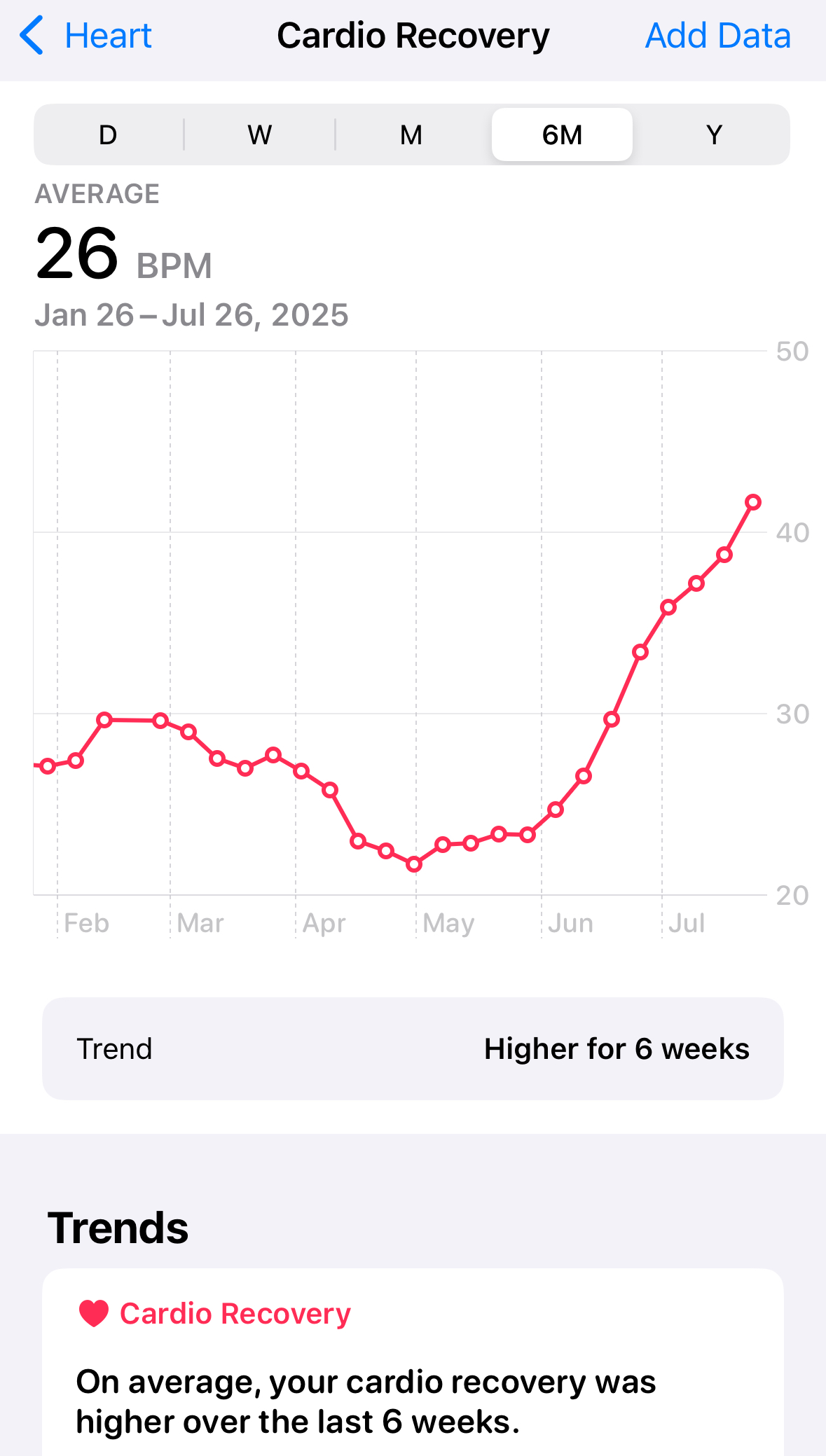Open the Trend higher for 6 weeks row
Image resolution: width=826 pixels, height=1456 pixels.
coord(413,1048)
